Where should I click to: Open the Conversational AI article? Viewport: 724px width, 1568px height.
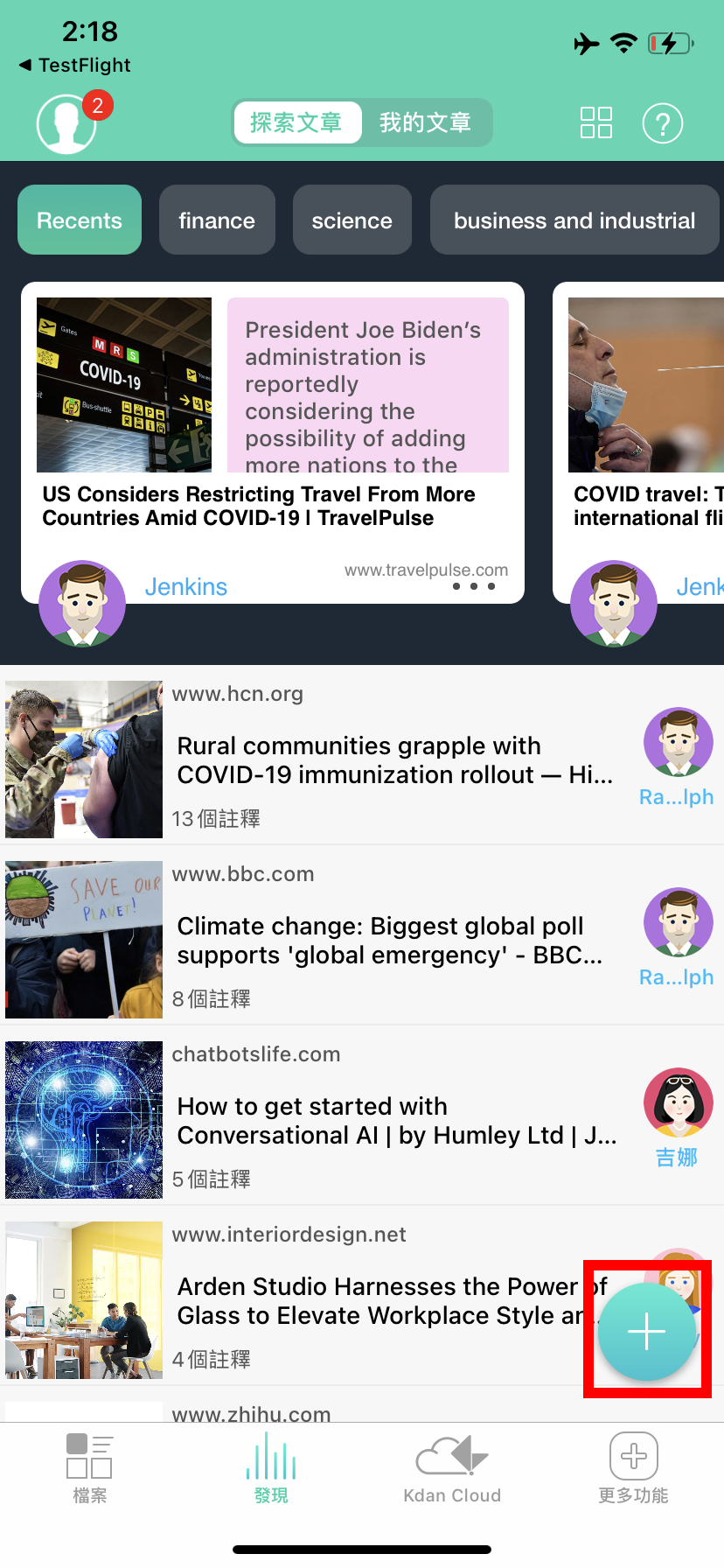coord(396,1120)
